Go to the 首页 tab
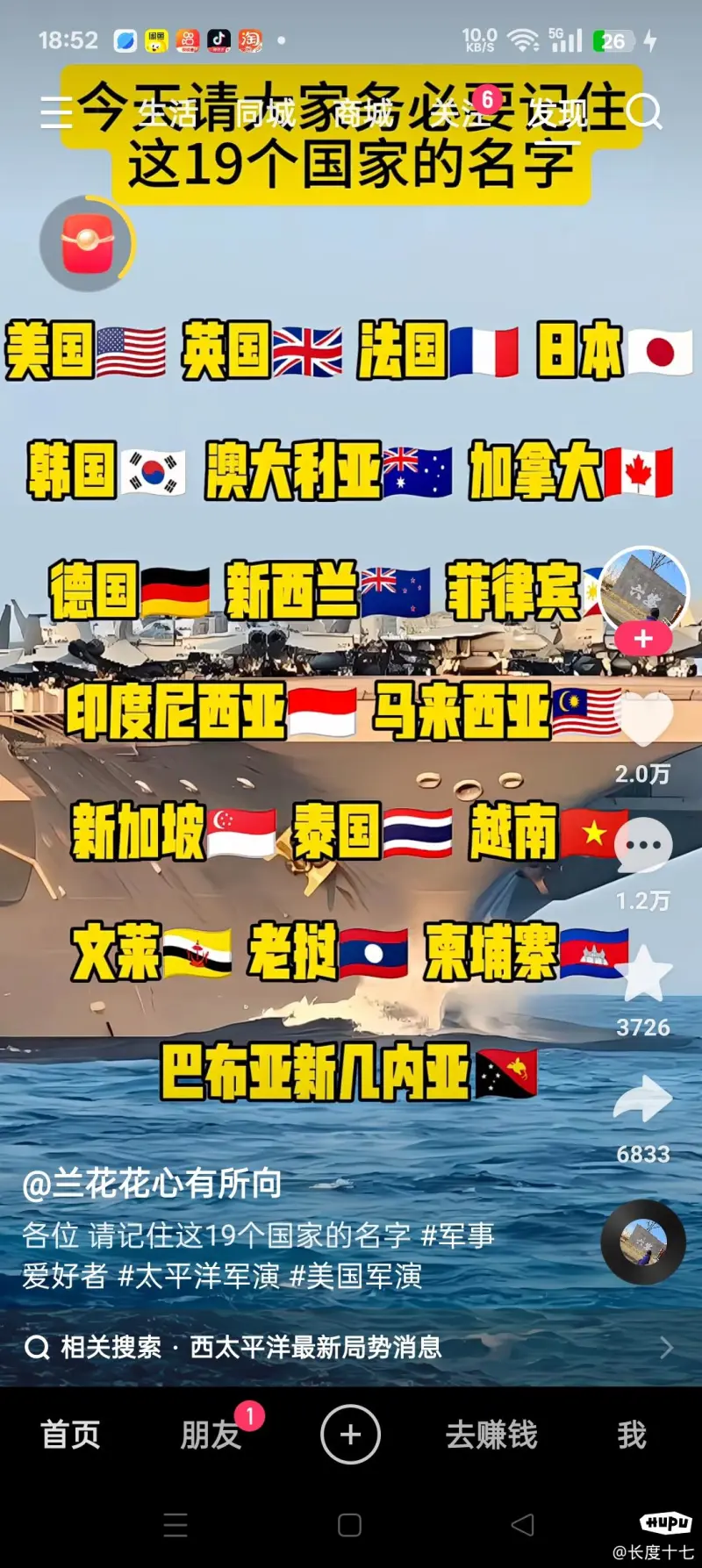Screen dimensions: 702x1568 [70, 1436]
